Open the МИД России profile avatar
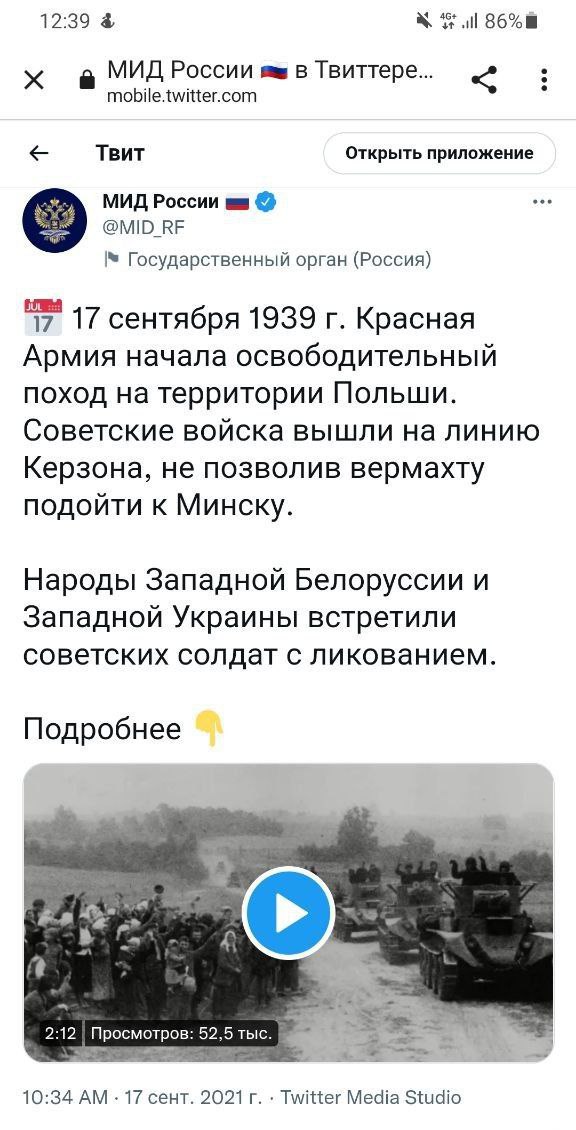The width and height of the screenshot is (576, 1130). point(56,220)
